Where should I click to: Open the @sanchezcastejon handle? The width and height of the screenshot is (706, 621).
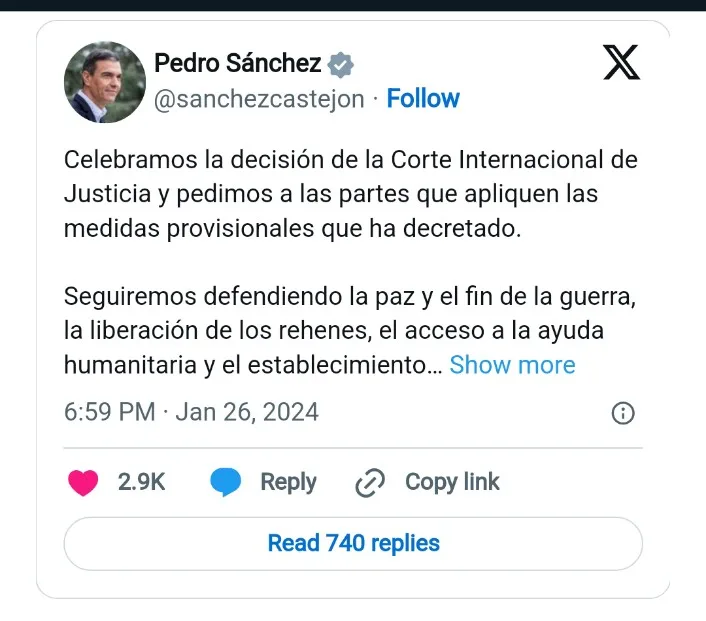click(x=259, y=99)
